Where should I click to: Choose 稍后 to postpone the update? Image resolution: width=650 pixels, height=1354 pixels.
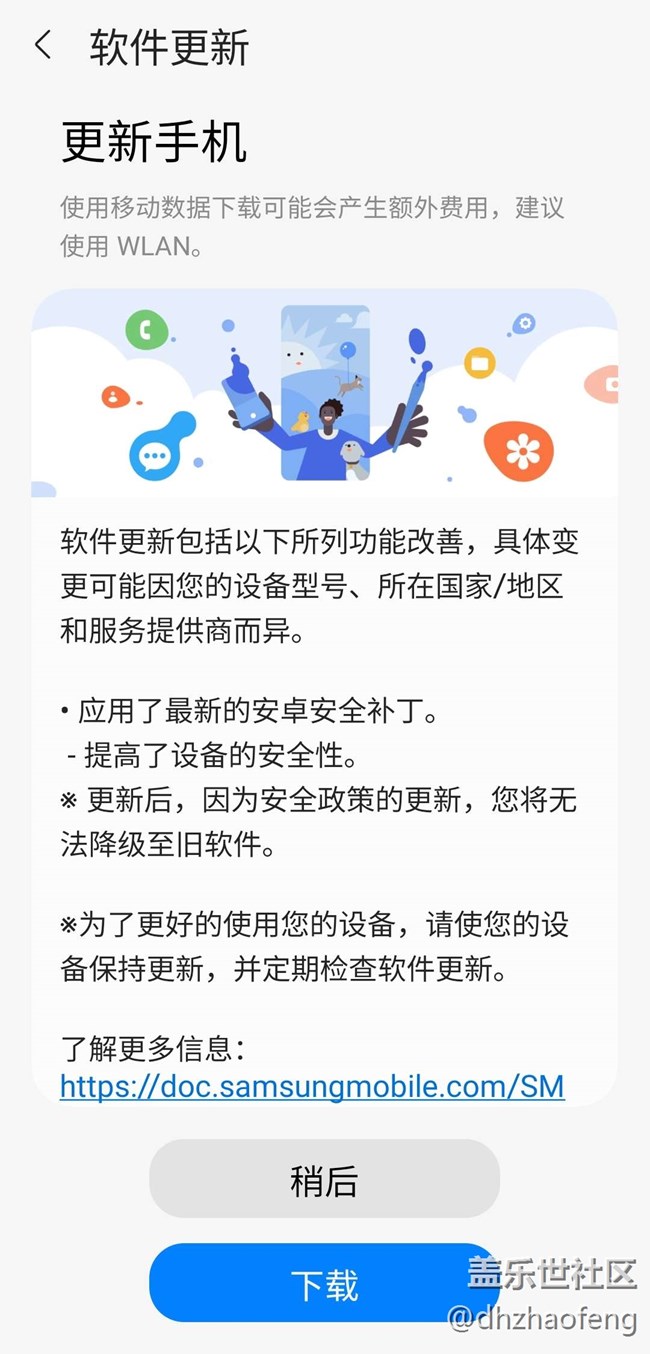324,1181
